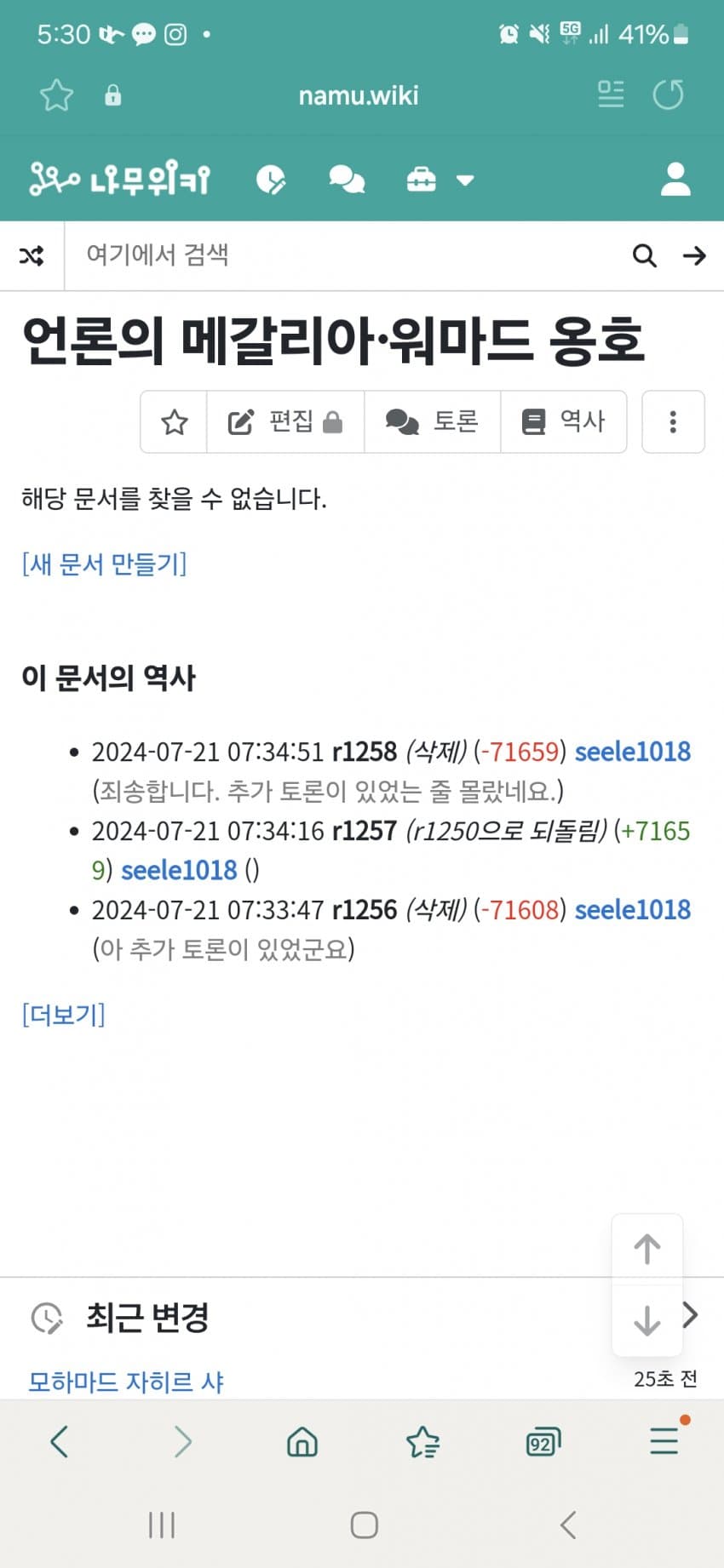Viewport: 724px width, 1568px height.
Task: Expand the toolbox dropdown menu
Action: (x=440, y=180)
